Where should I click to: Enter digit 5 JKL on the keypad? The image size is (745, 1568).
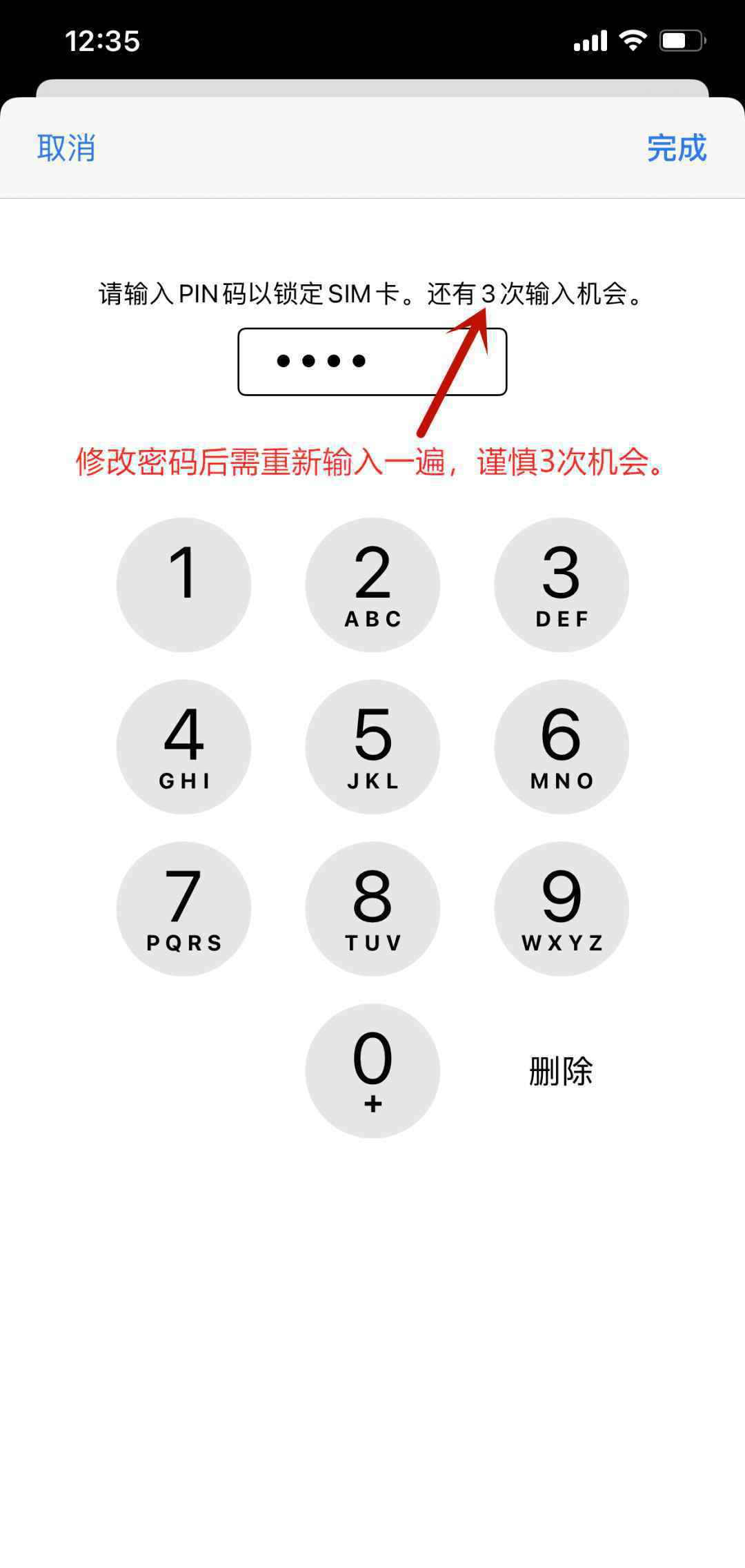point(372,747)
